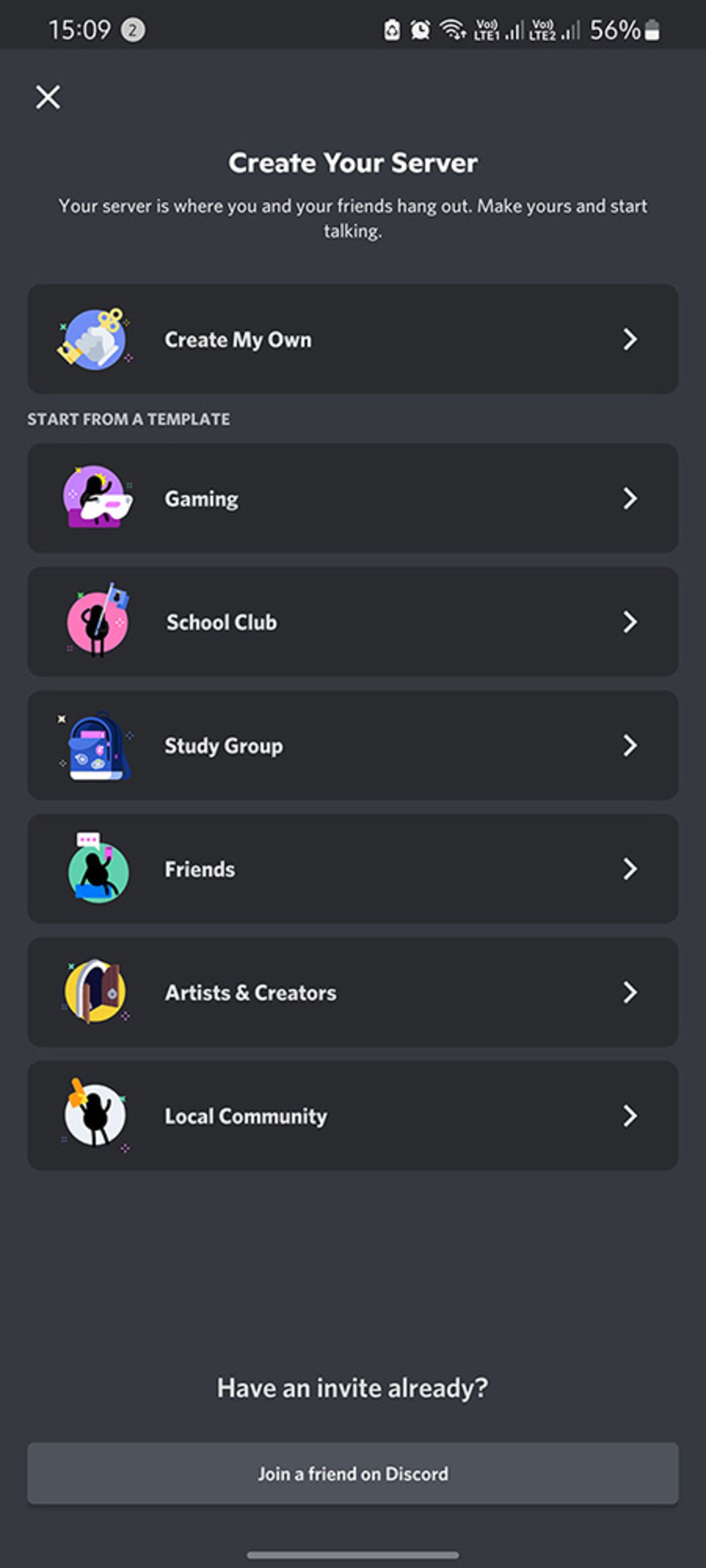
Task: Pick the Study Group template
Action: [352, 746]
